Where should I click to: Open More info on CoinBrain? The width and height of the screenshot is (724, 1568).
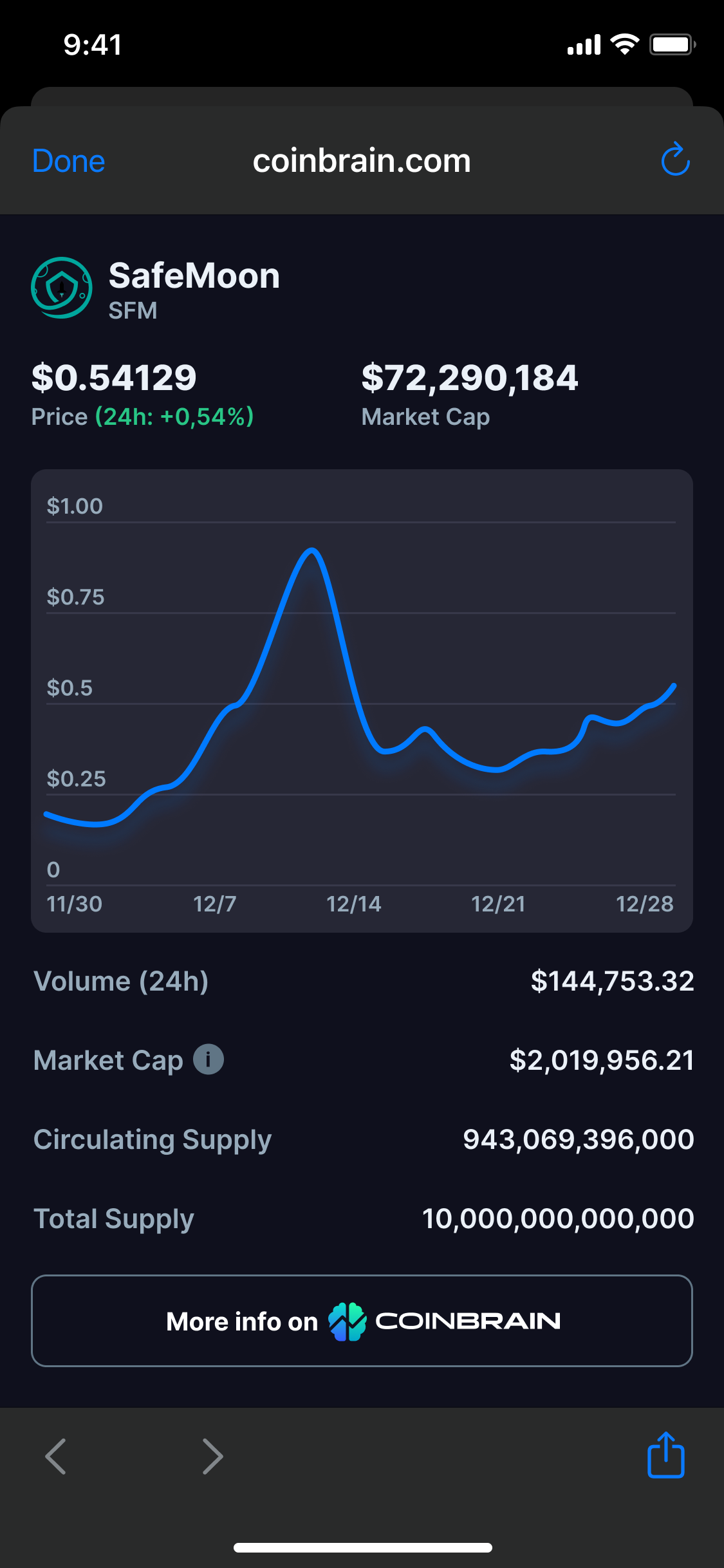(x=362, y=1321)
